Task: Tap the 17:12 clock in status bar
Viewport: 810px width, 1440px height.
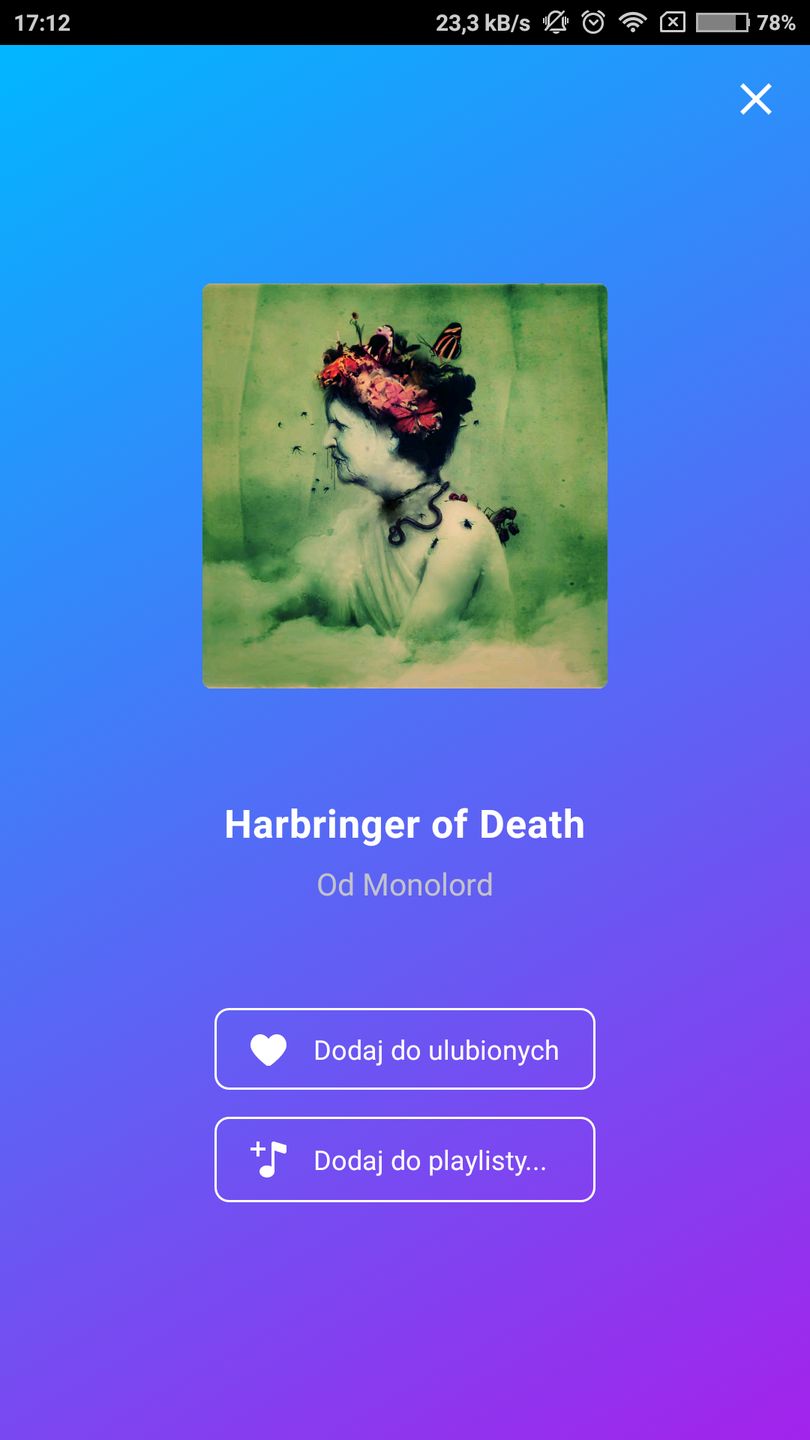Action: [x=42, y=20]
